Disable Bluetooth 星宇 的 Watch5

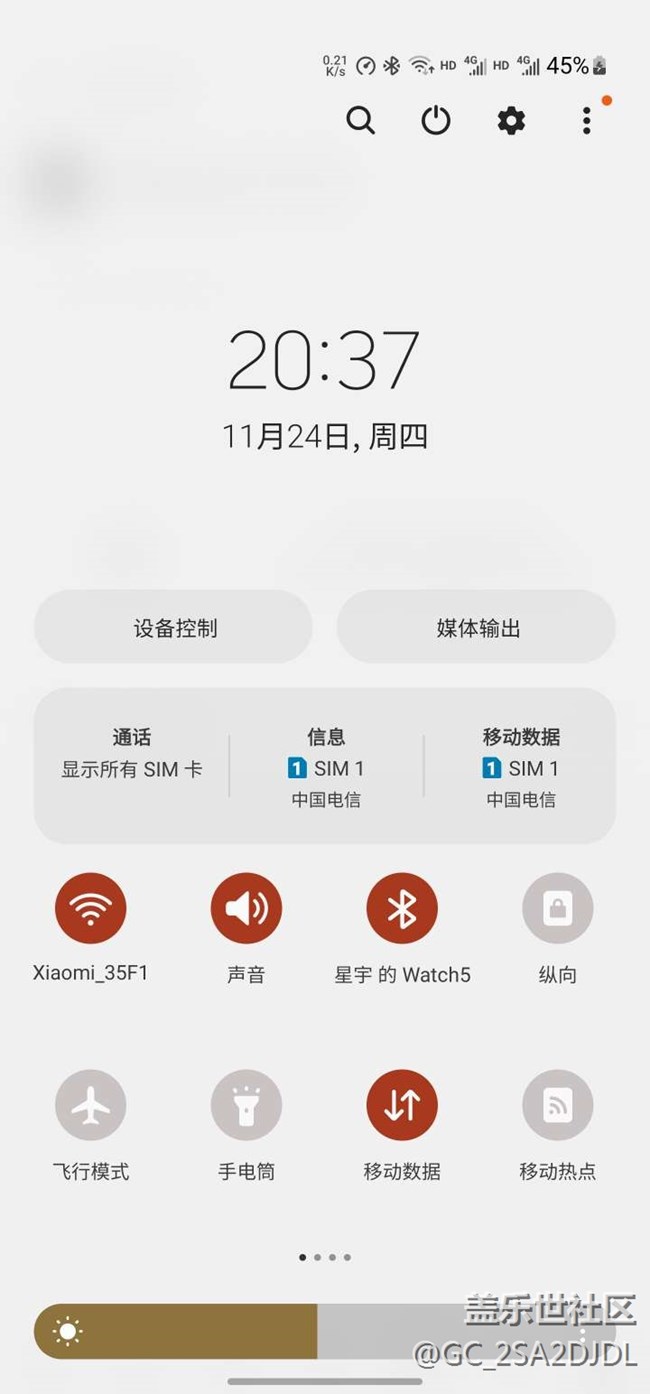tap(402, 909)
